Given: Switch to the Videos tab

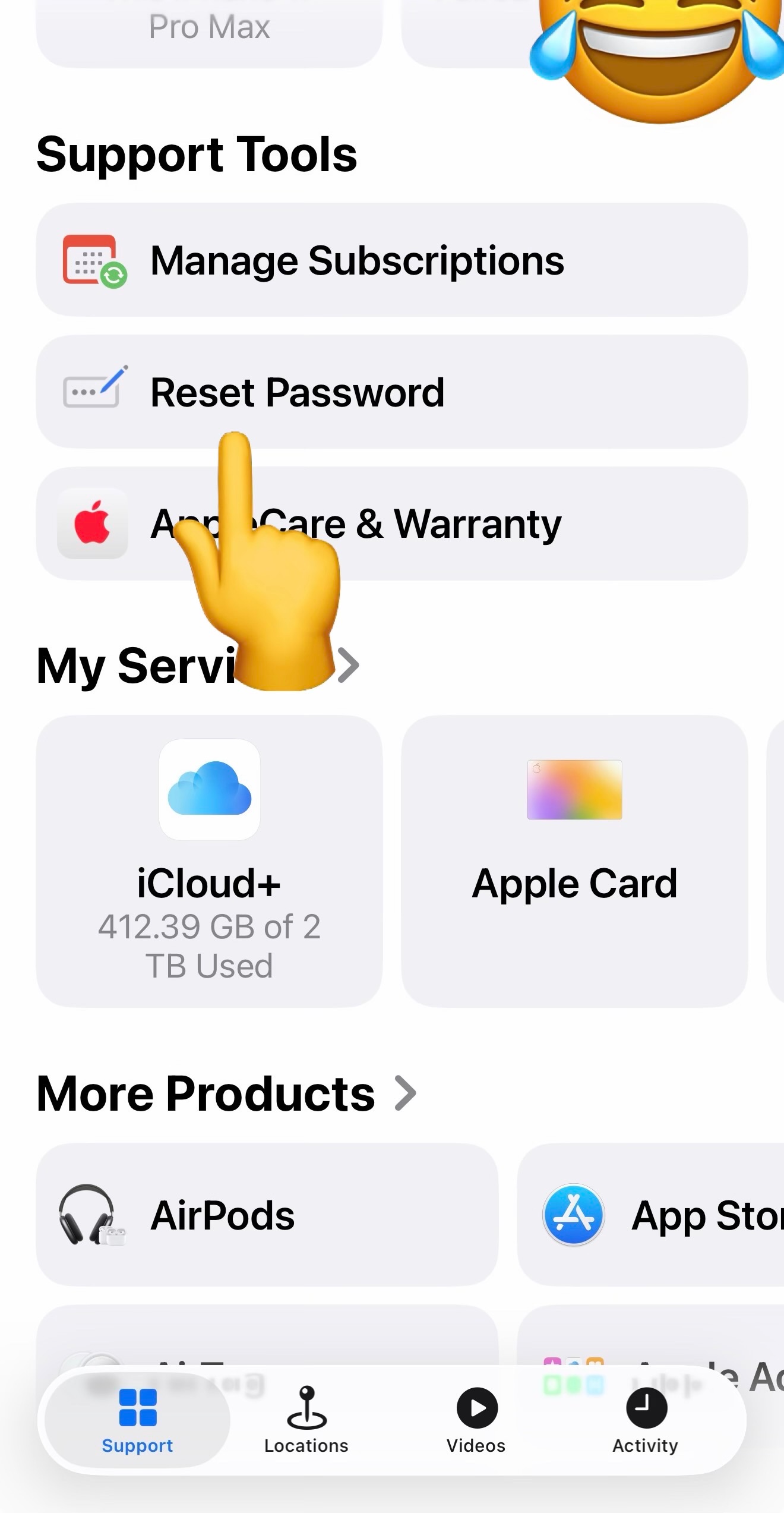Looking at the screenshot, I should (476, 1419).
